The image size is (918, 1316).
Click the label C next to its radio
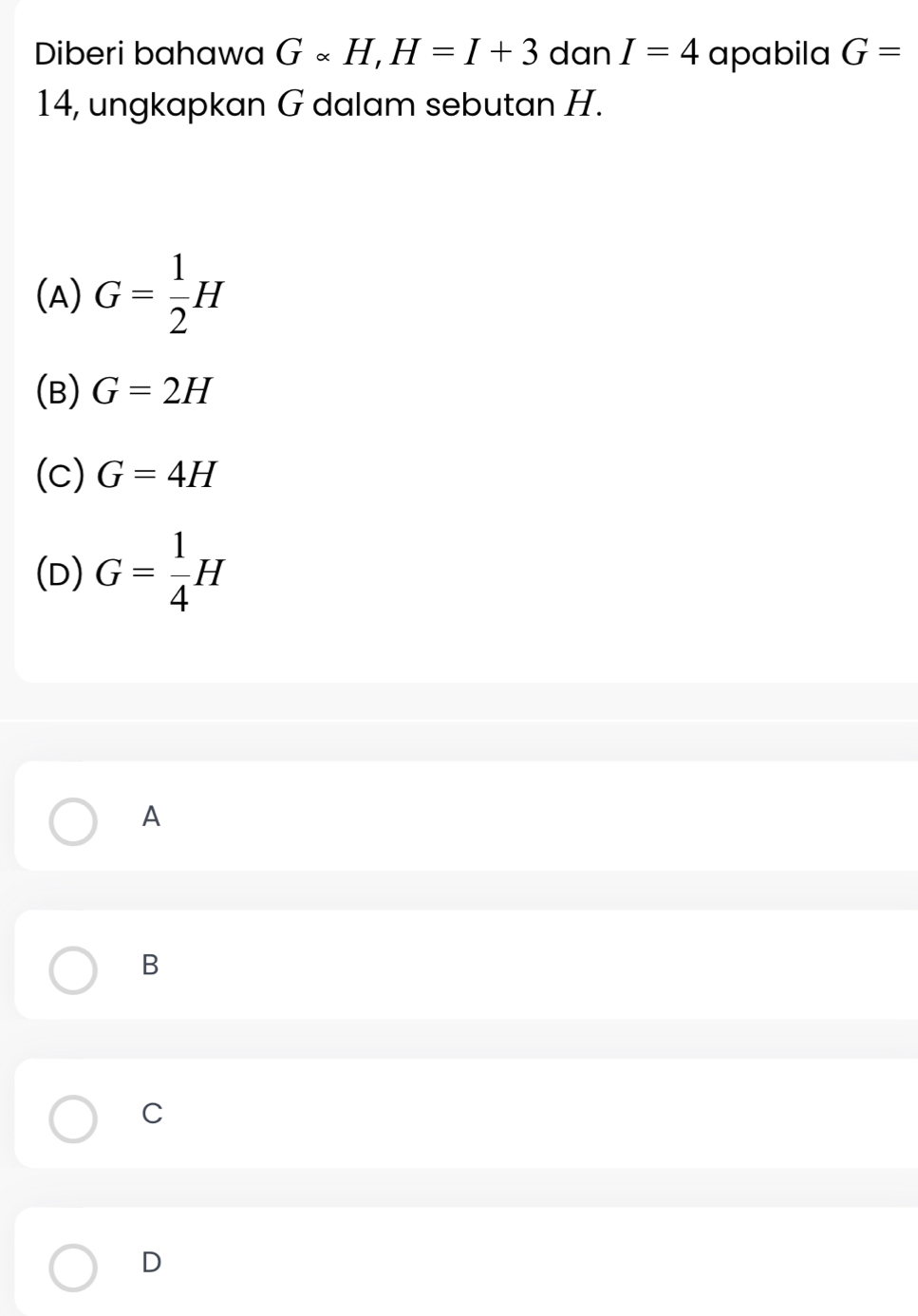click(152, 1115)
